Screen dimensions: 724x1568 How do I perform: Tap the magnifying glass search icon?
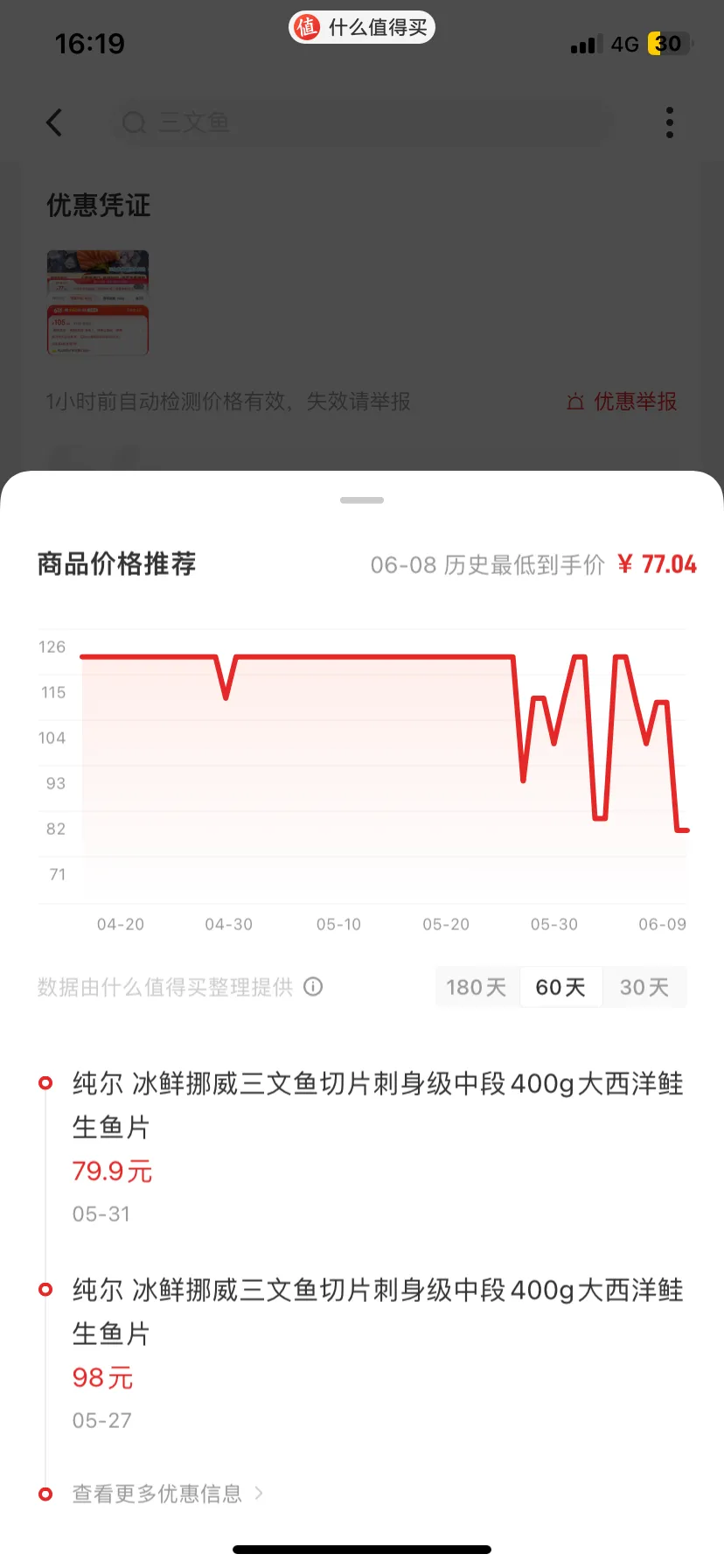[134, 123]
